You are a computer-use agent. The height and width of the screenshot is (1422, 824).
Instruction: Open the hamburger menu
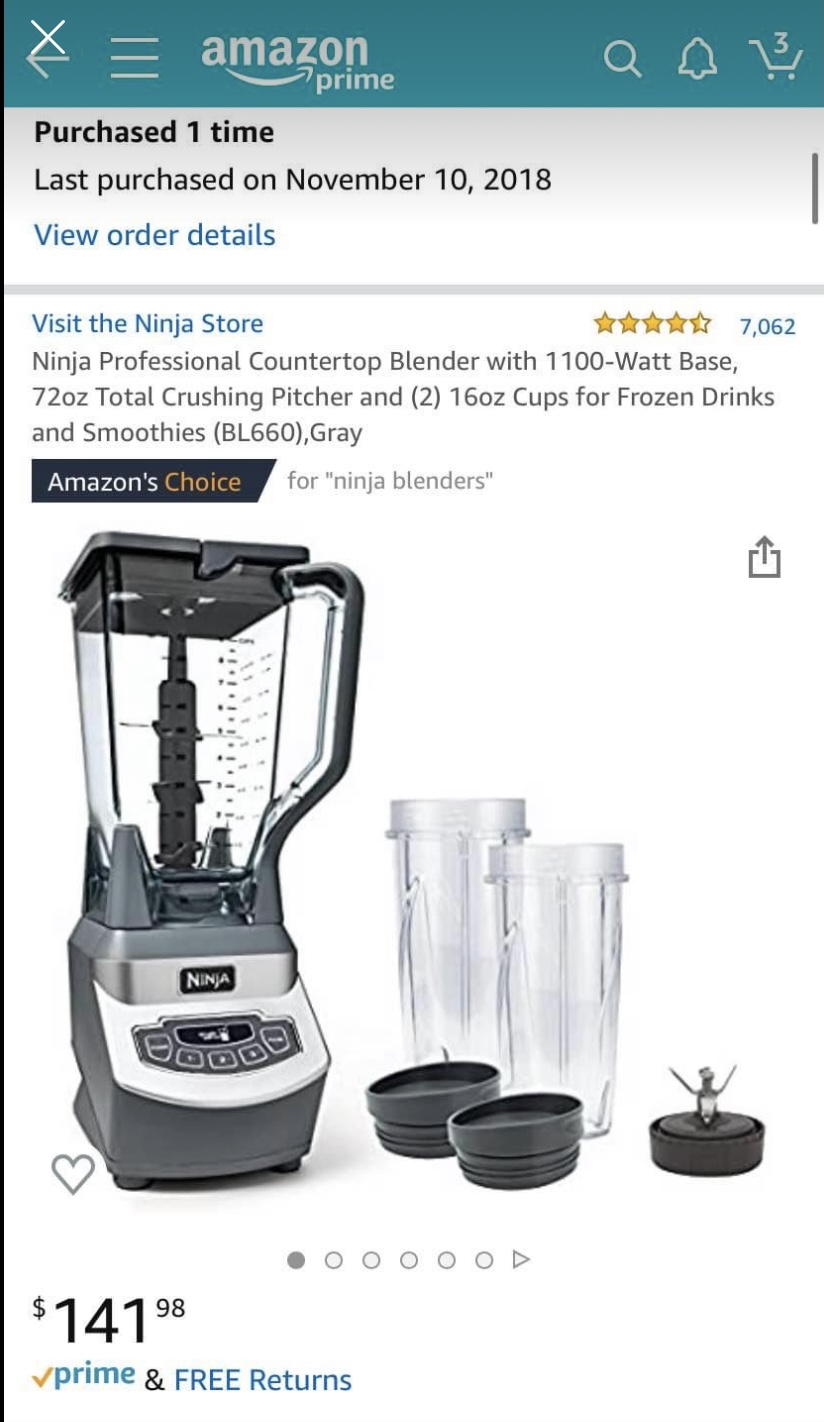point(134,59)
